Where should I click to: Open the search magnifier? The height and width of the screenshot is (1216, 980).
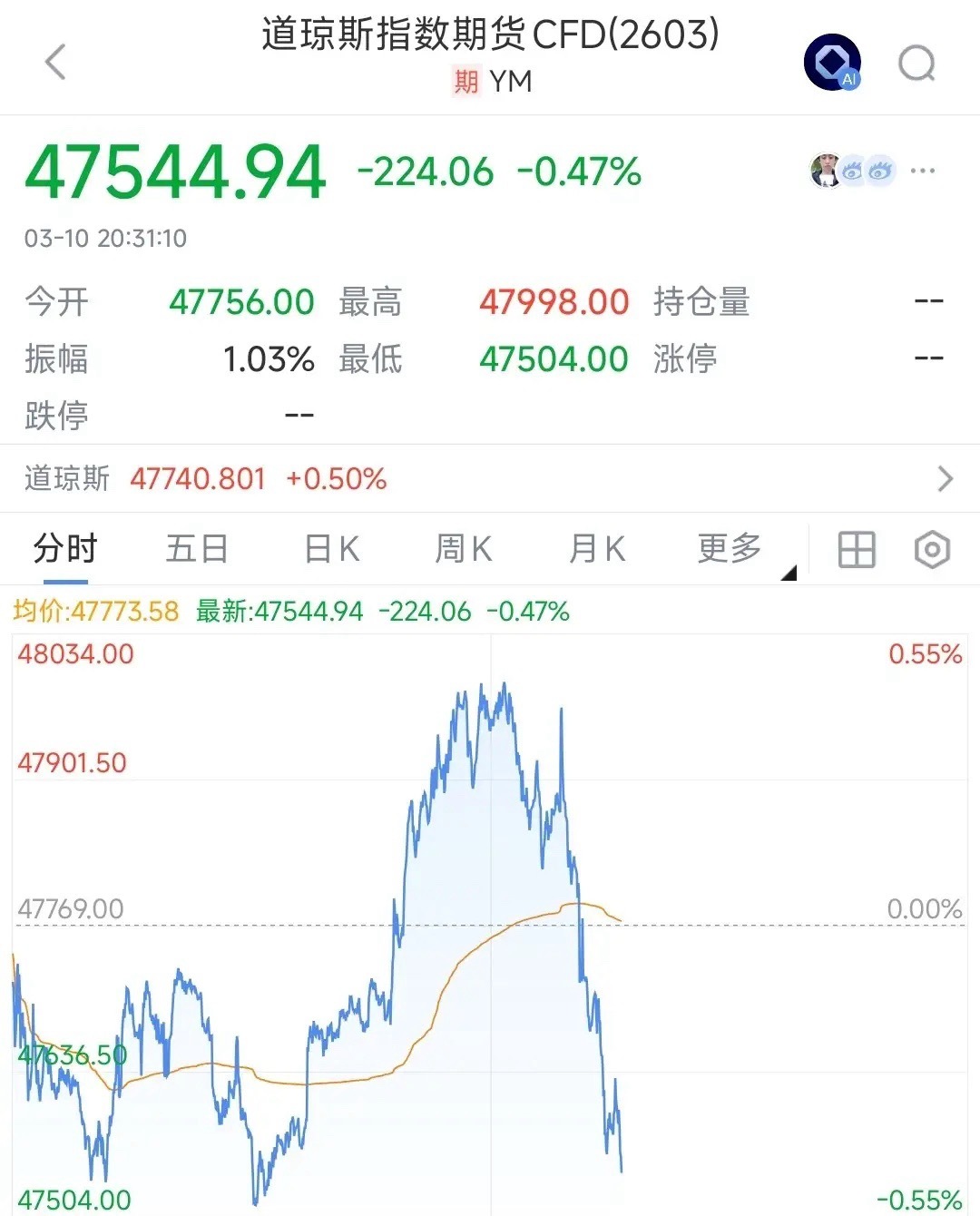pos(916,62)
